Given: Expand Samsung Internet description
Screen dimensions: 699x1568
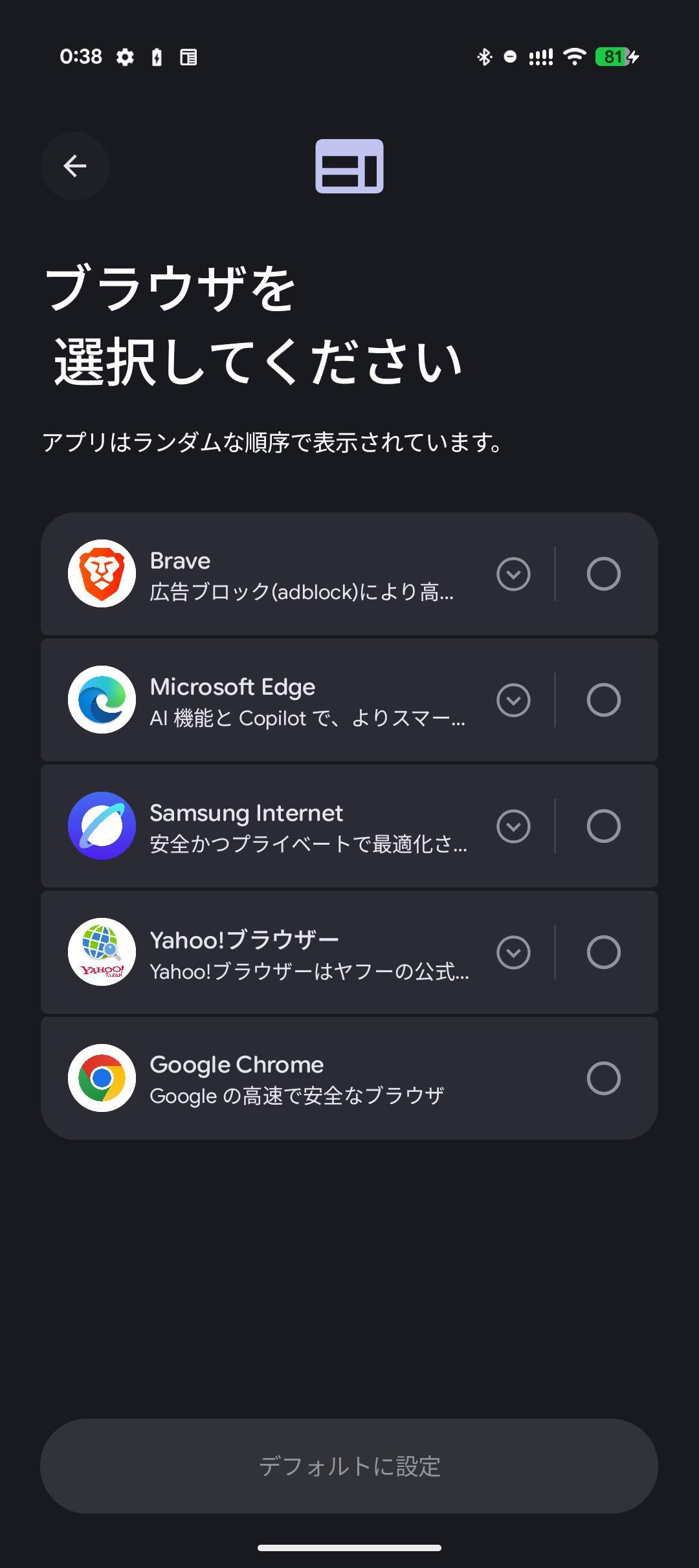Looking at the screenshot, I should pos(513,826).
